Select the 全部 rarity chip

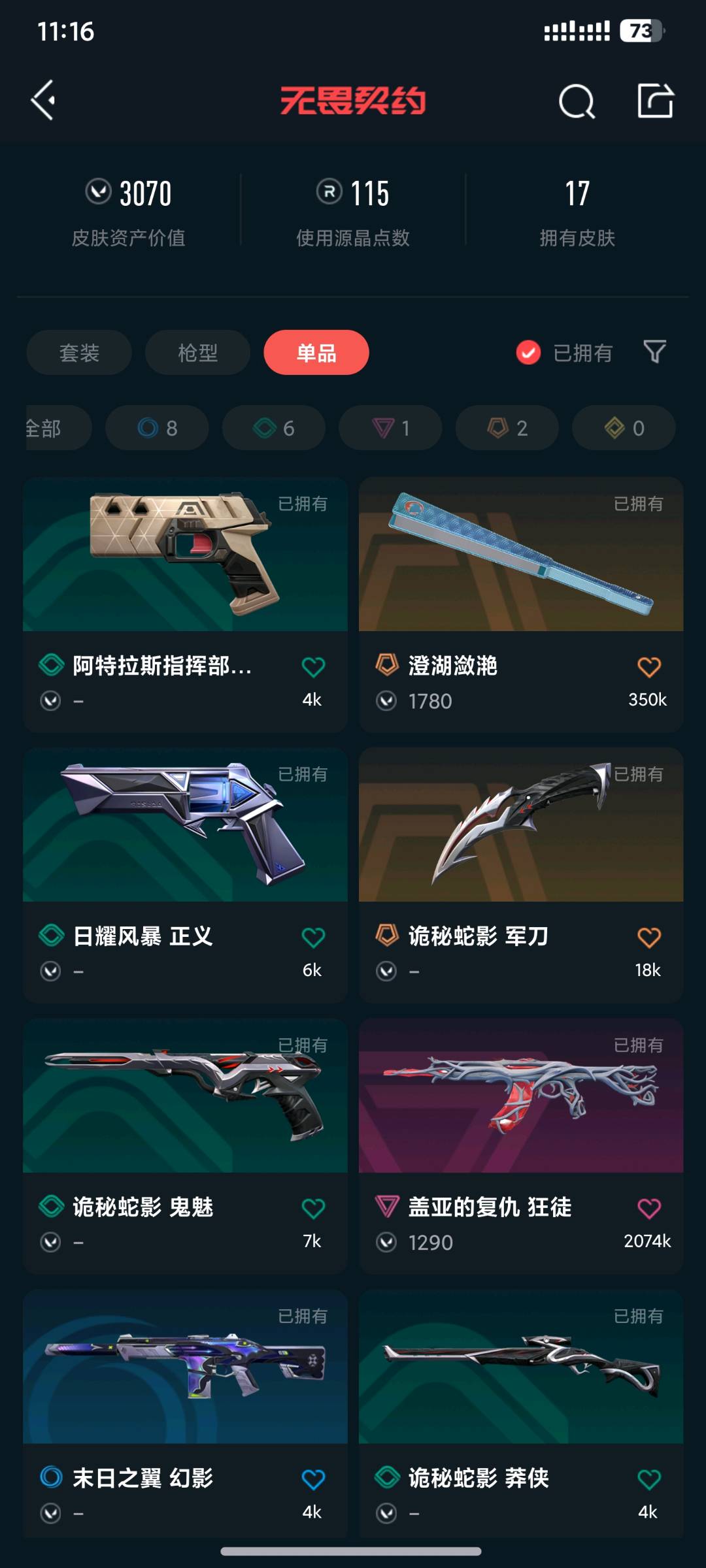pos(52,428)
